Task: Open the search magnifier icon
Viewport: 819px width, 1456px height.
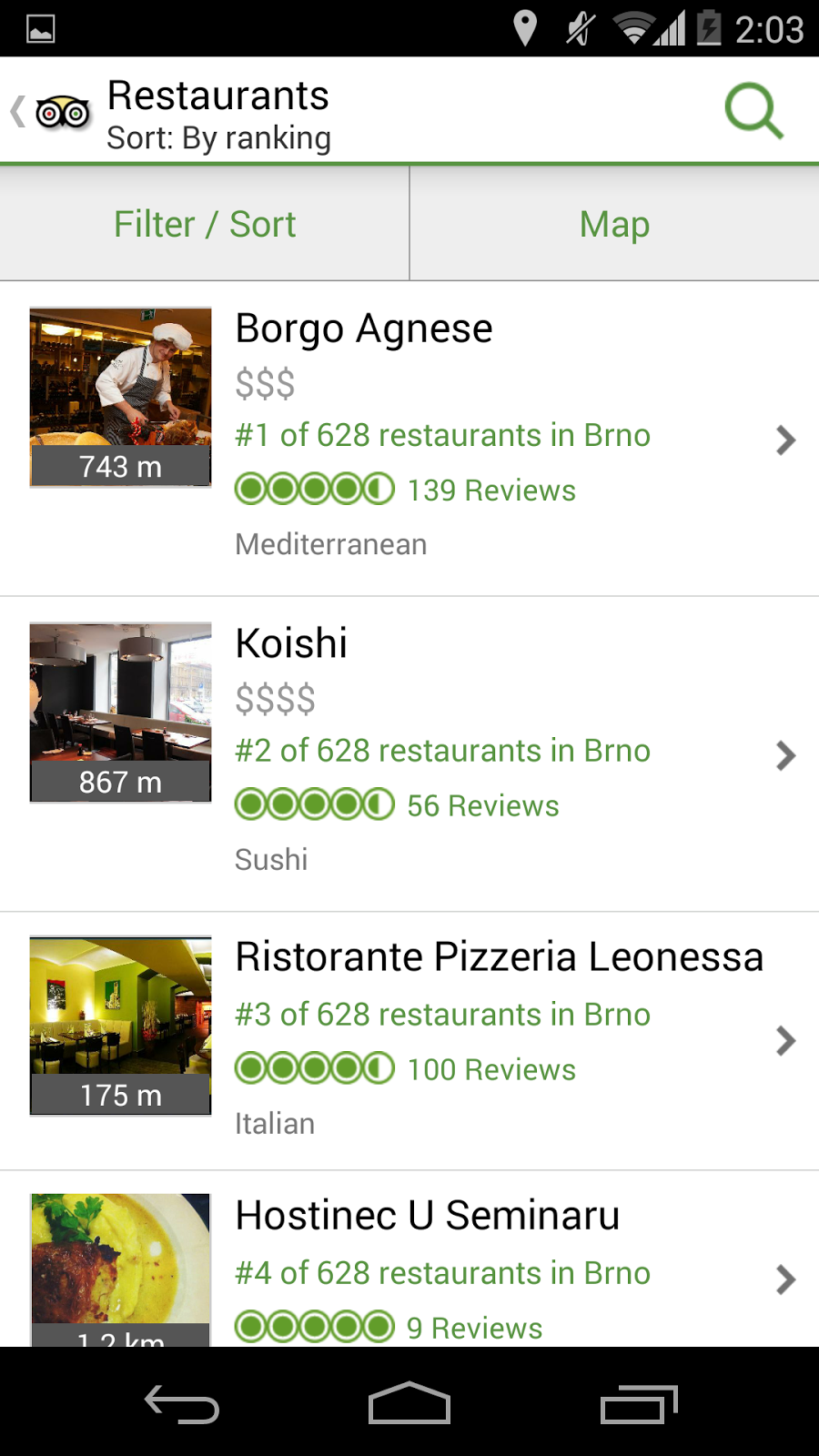Action: click(753, 111)
